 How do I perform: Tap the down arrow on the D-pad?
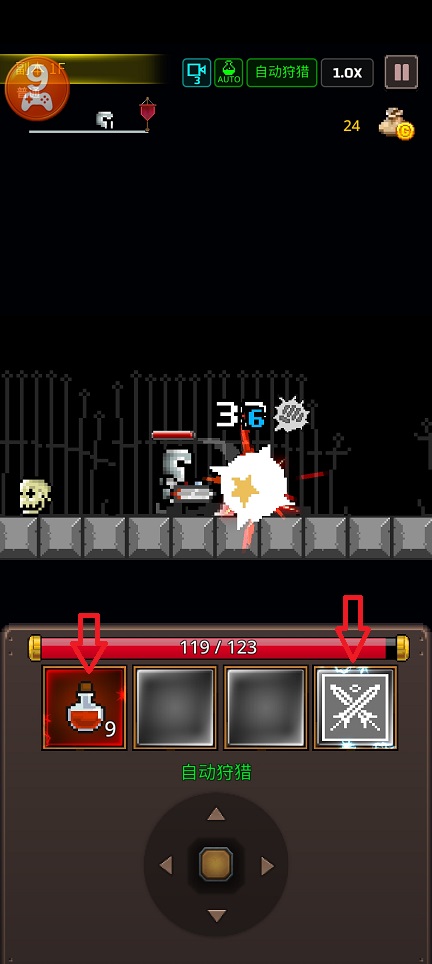click(216, 915)
